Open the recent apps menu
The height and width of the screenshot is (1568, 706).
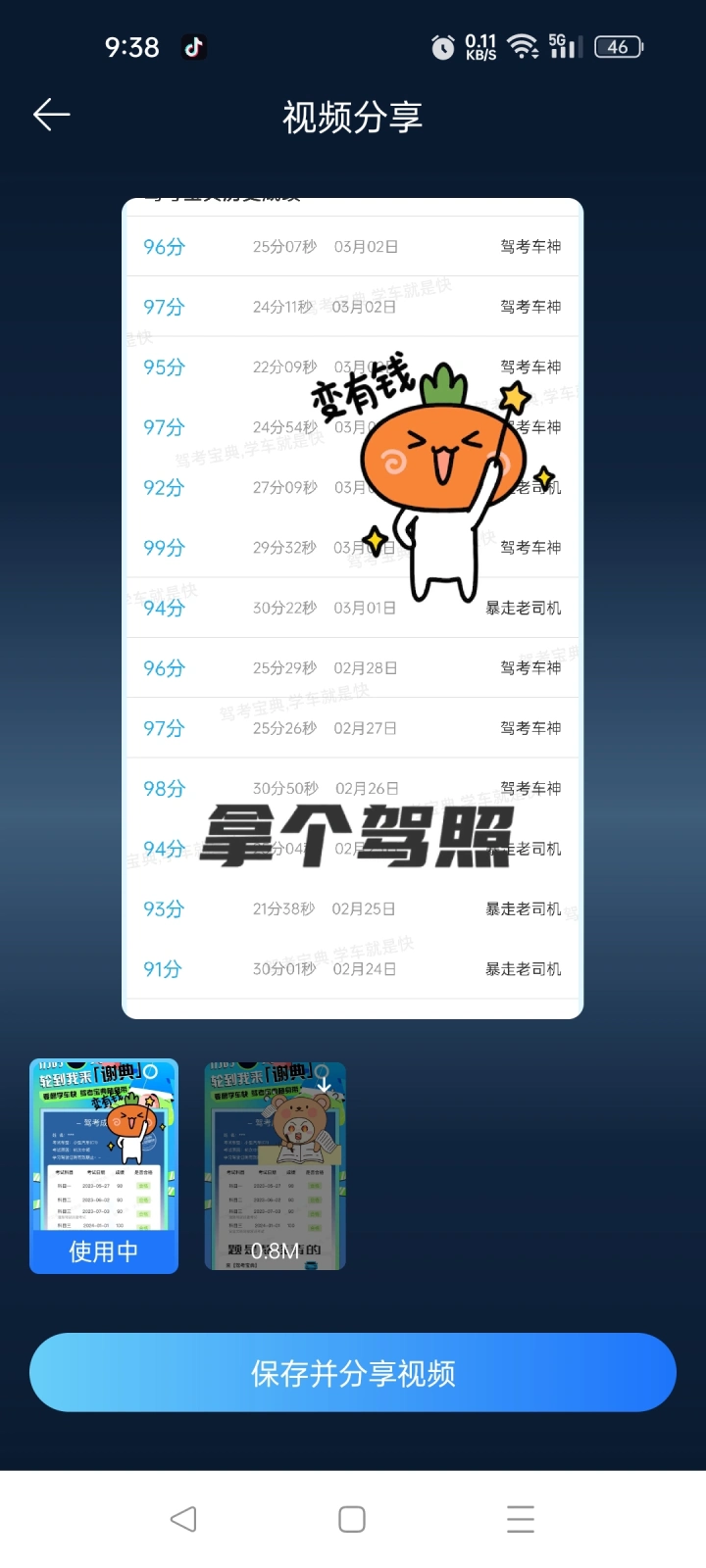(521, 1519)
